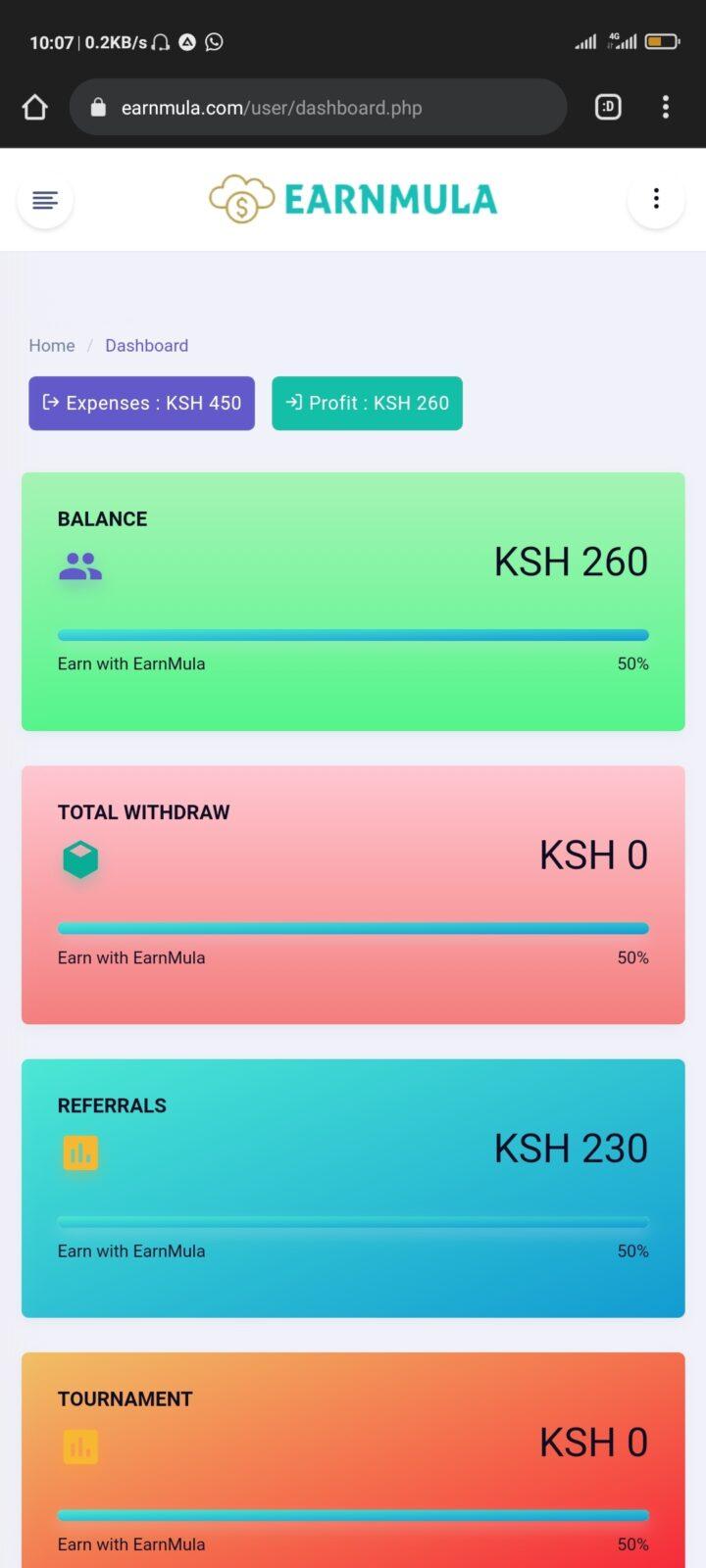The height and width of the screenshot is (1568, 706).
Task: Open the EarnMula page overflow menu
Action: pyautogui.click(x=656, y=200)
